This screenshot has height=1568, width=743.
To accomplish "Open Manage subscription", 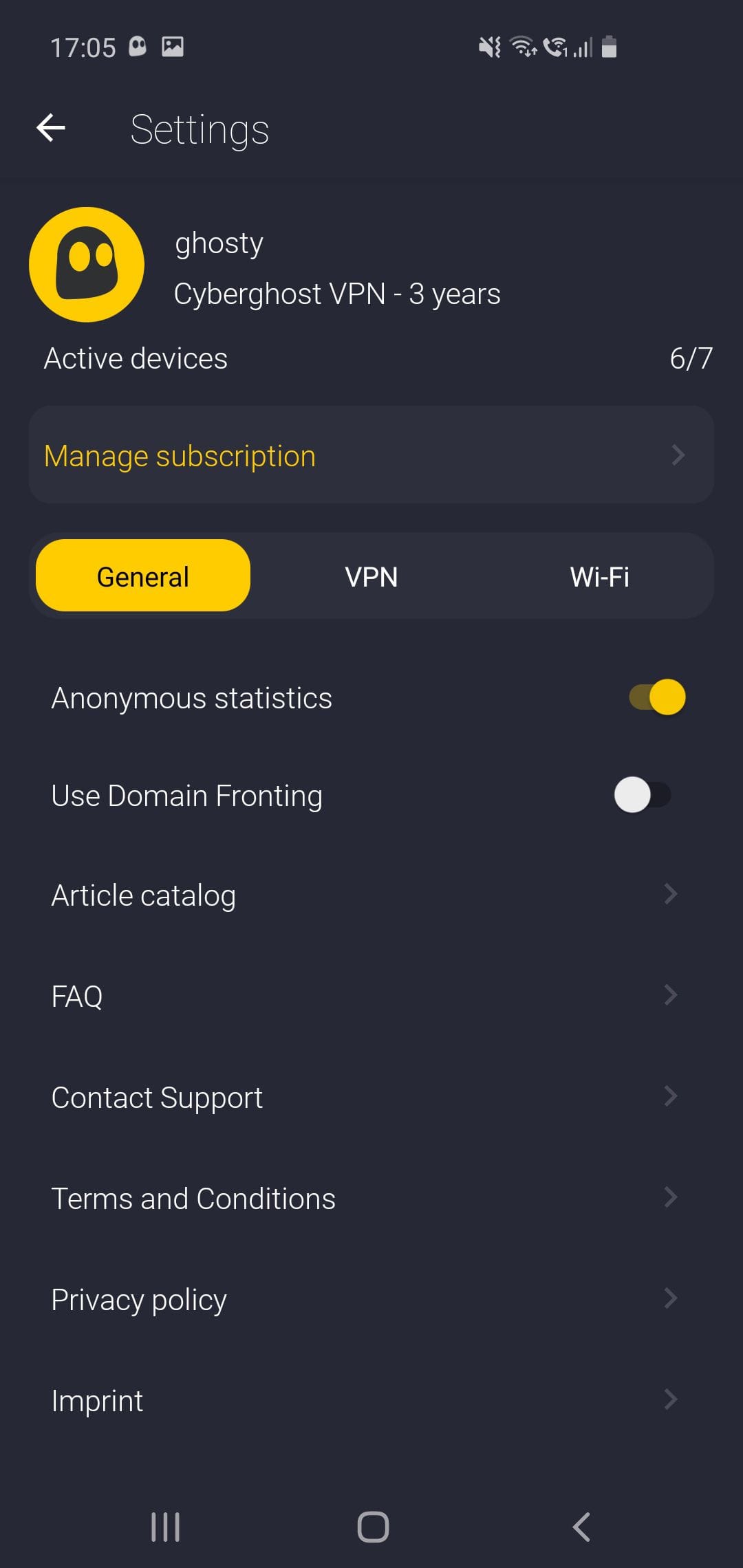I will tap(371, 455).
